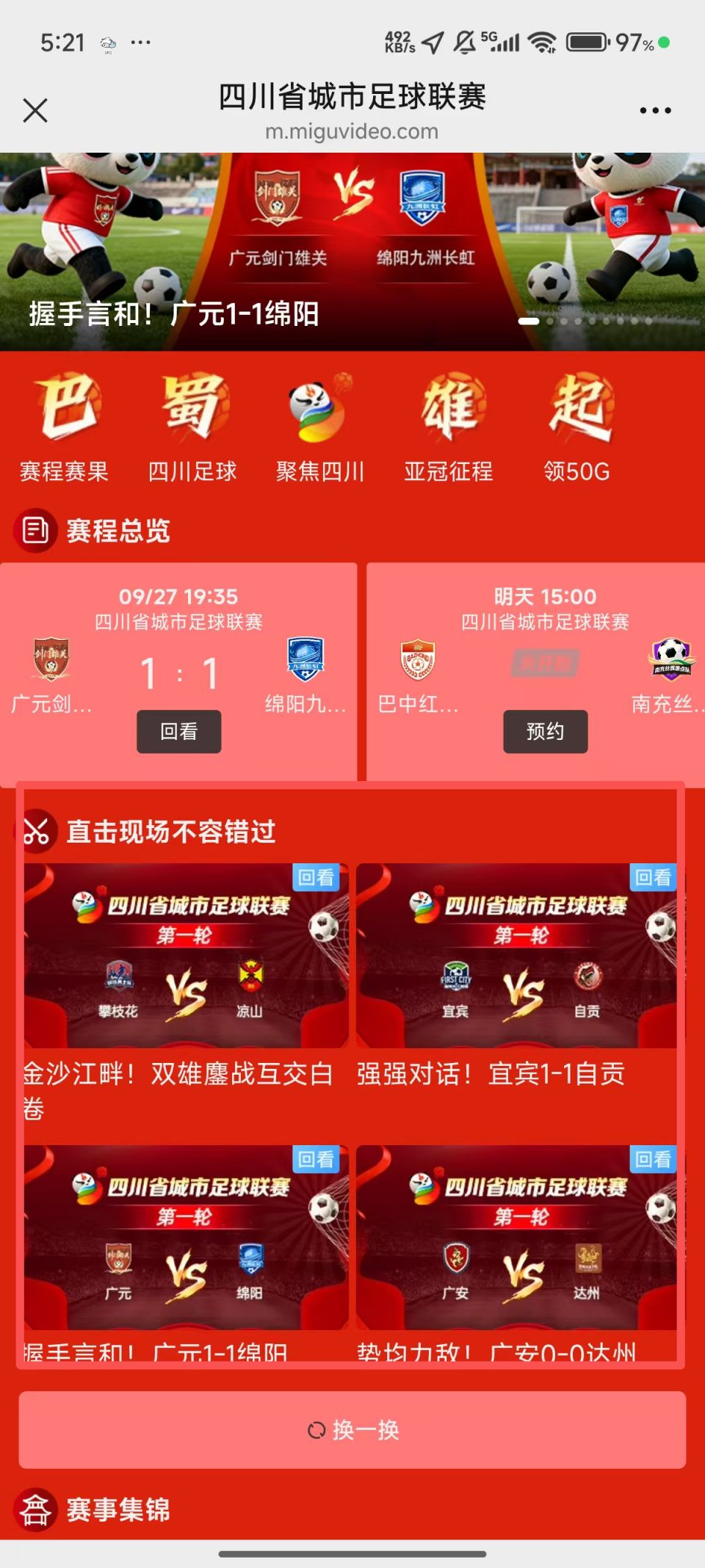
Task: Tap 预约 for tomorrow's 15:00 match
Action: (545, 731)
